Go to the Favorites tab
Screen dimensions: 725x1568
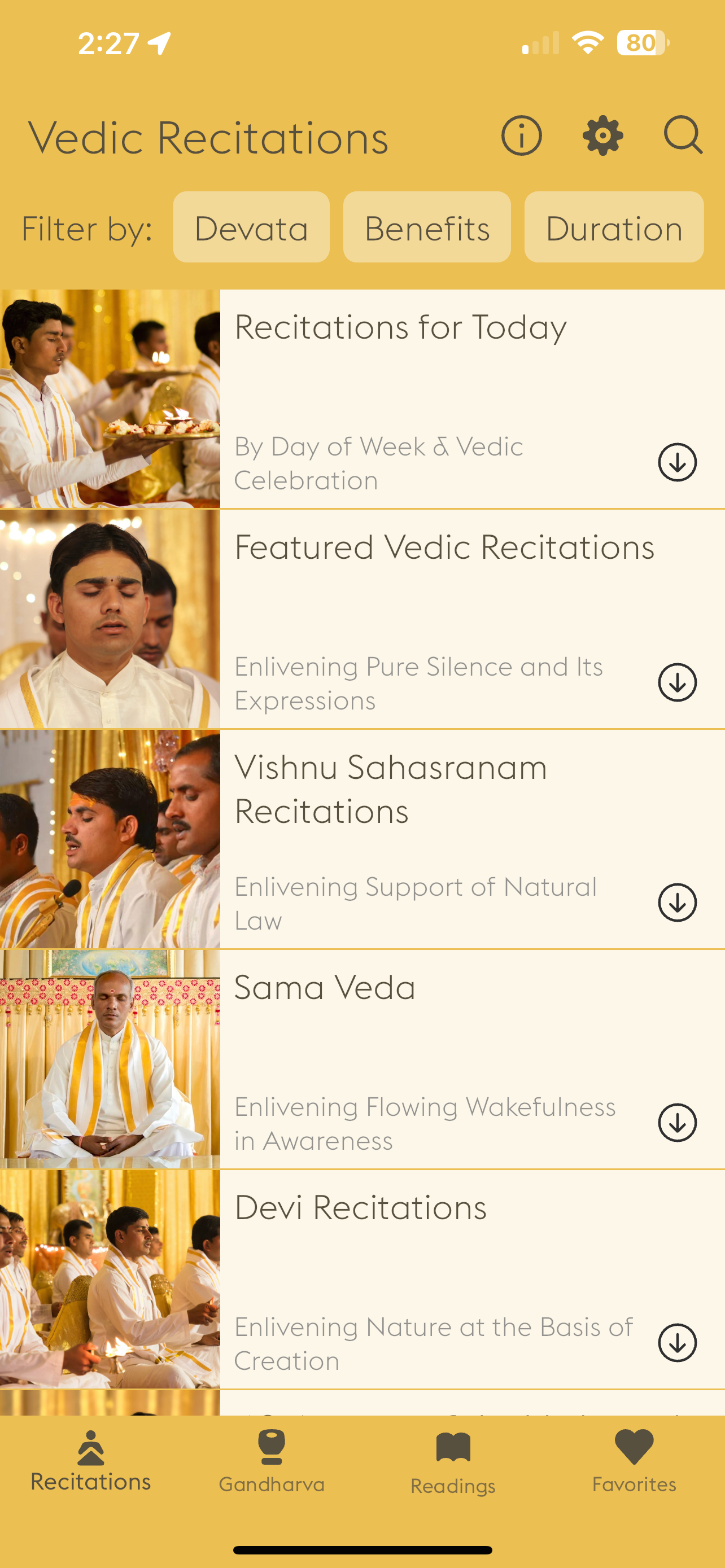pyautogui.click(x=634, y=1461)
